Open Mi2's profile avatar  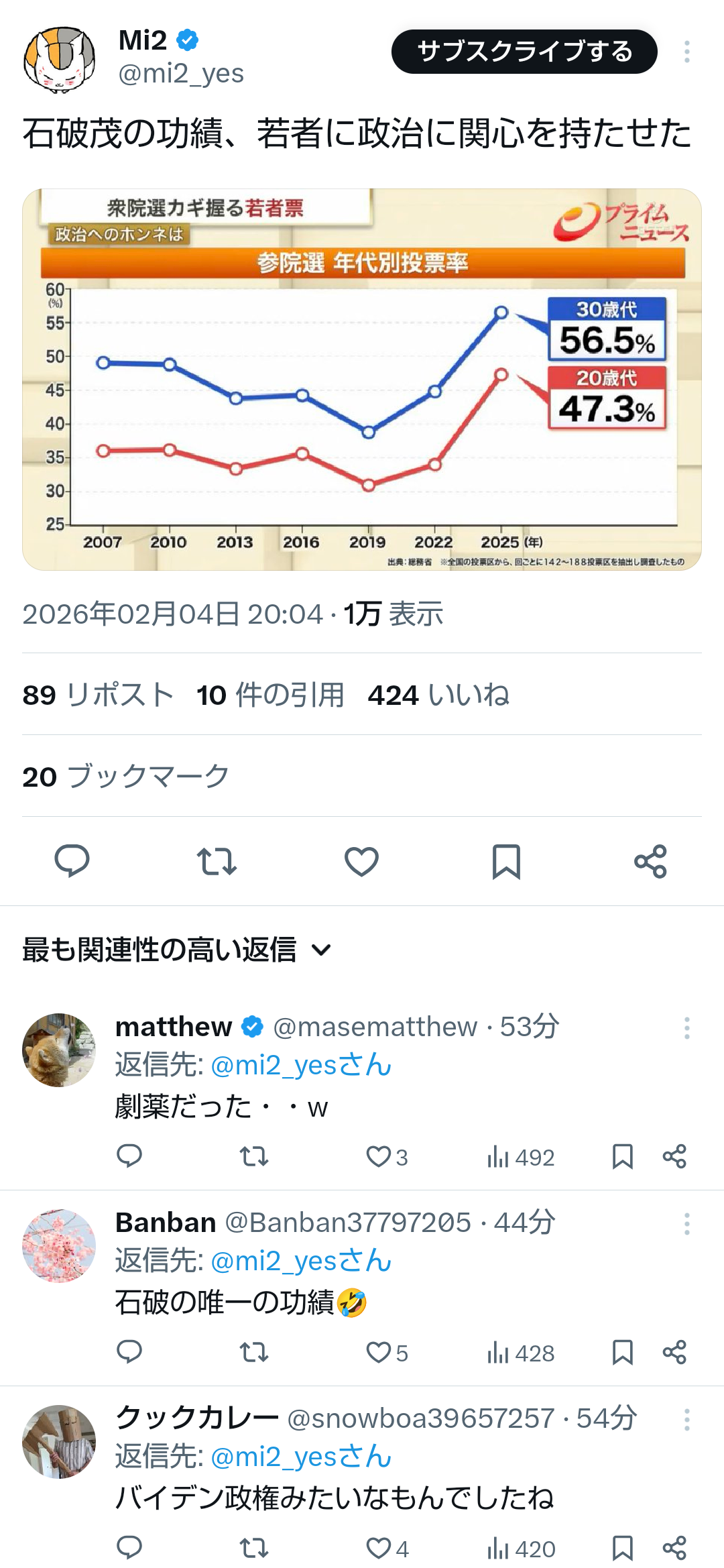coord(59,60)
